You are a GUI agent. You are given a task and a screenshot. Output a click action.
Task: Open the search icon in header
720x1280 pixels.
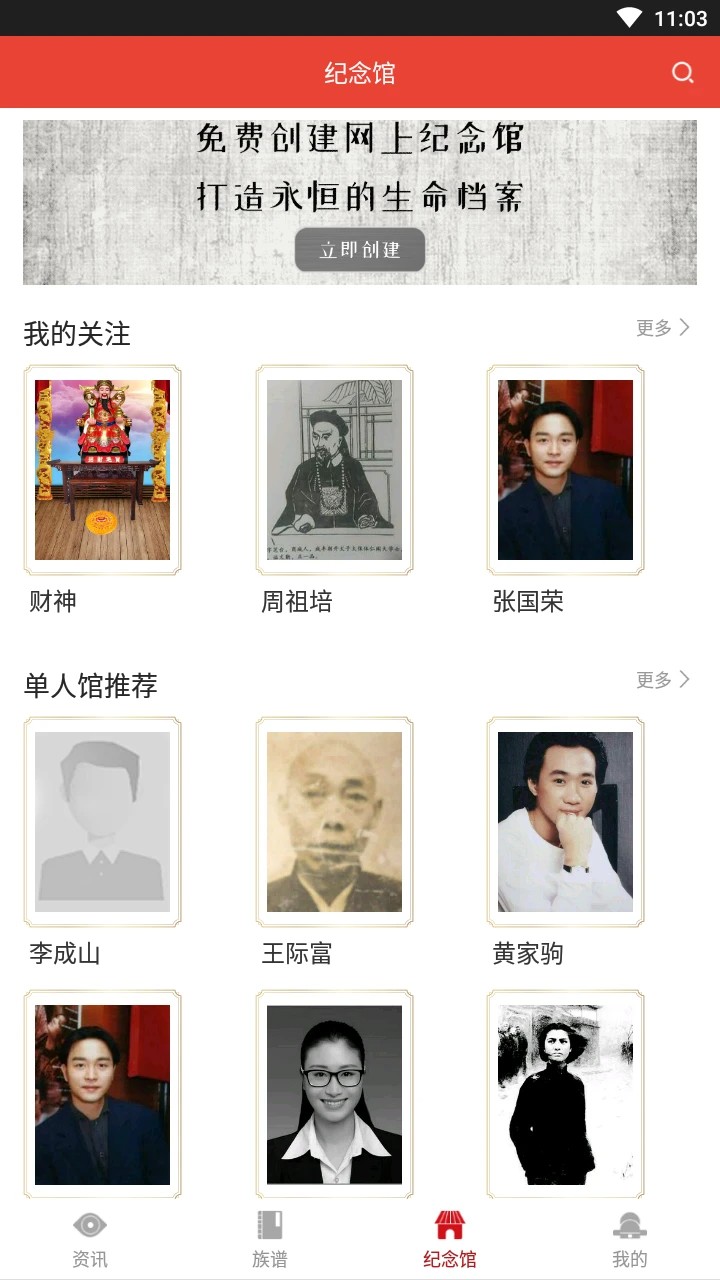[683, 73]
